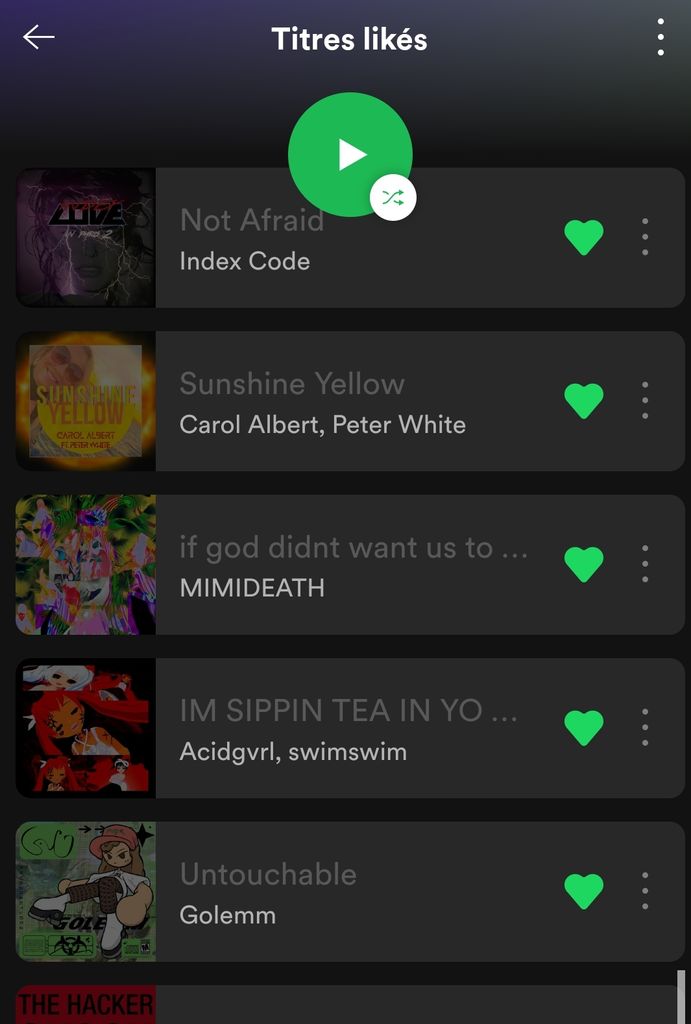Play IM SIPPIN TEA IN YO by Acidgvrl

[x=350, y=729]
